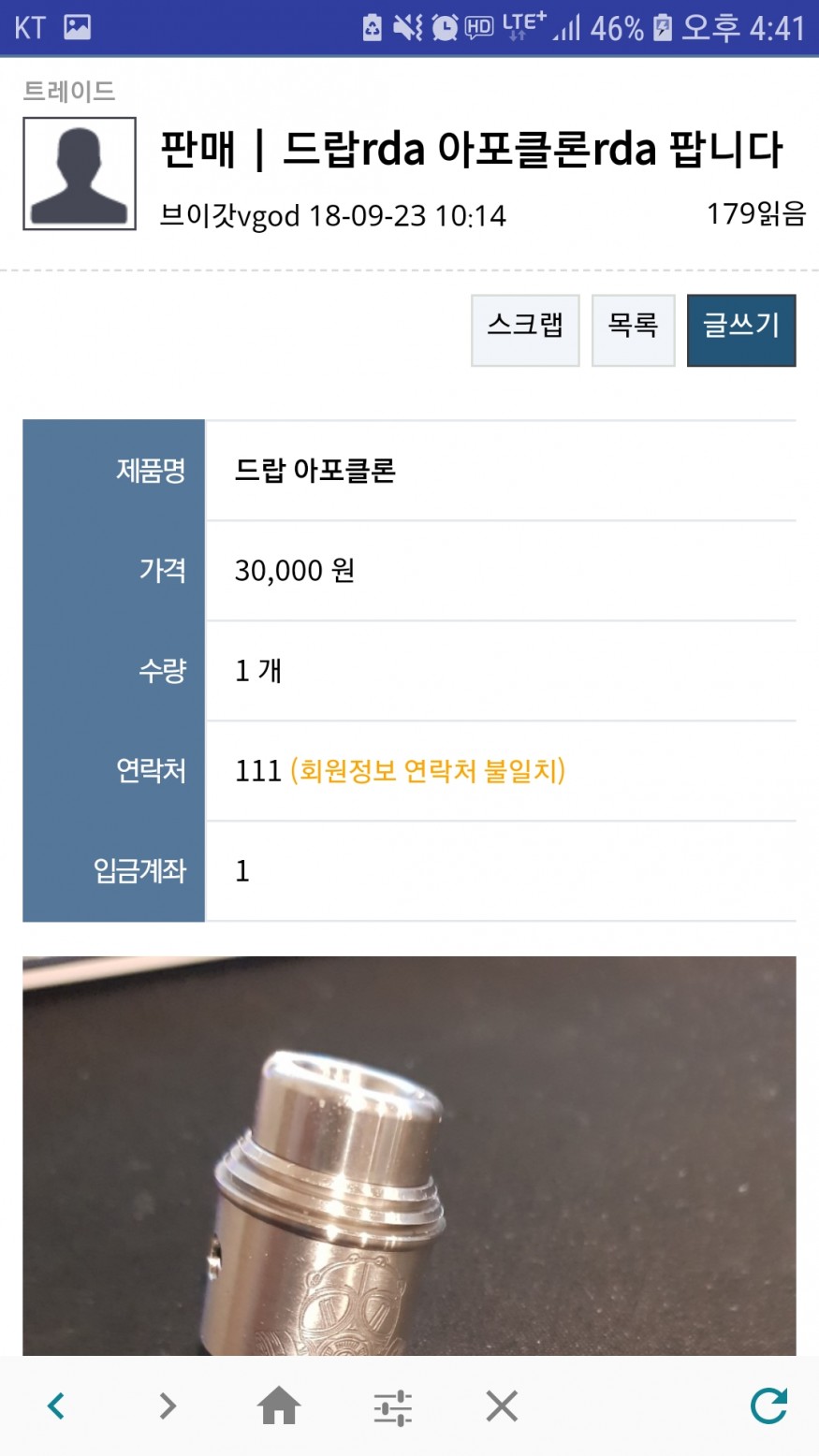Open the home page icon
Screen dimensions: 819x1456
tap(279, 1405)
